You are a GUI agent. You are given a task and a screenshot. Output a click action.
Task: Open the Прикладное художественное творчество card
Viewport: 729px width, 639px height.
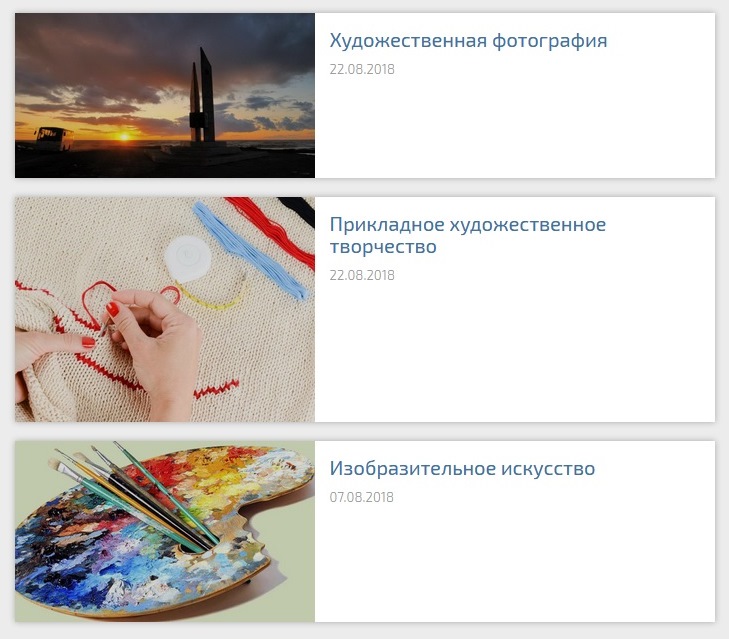click(x=467, y=235)
